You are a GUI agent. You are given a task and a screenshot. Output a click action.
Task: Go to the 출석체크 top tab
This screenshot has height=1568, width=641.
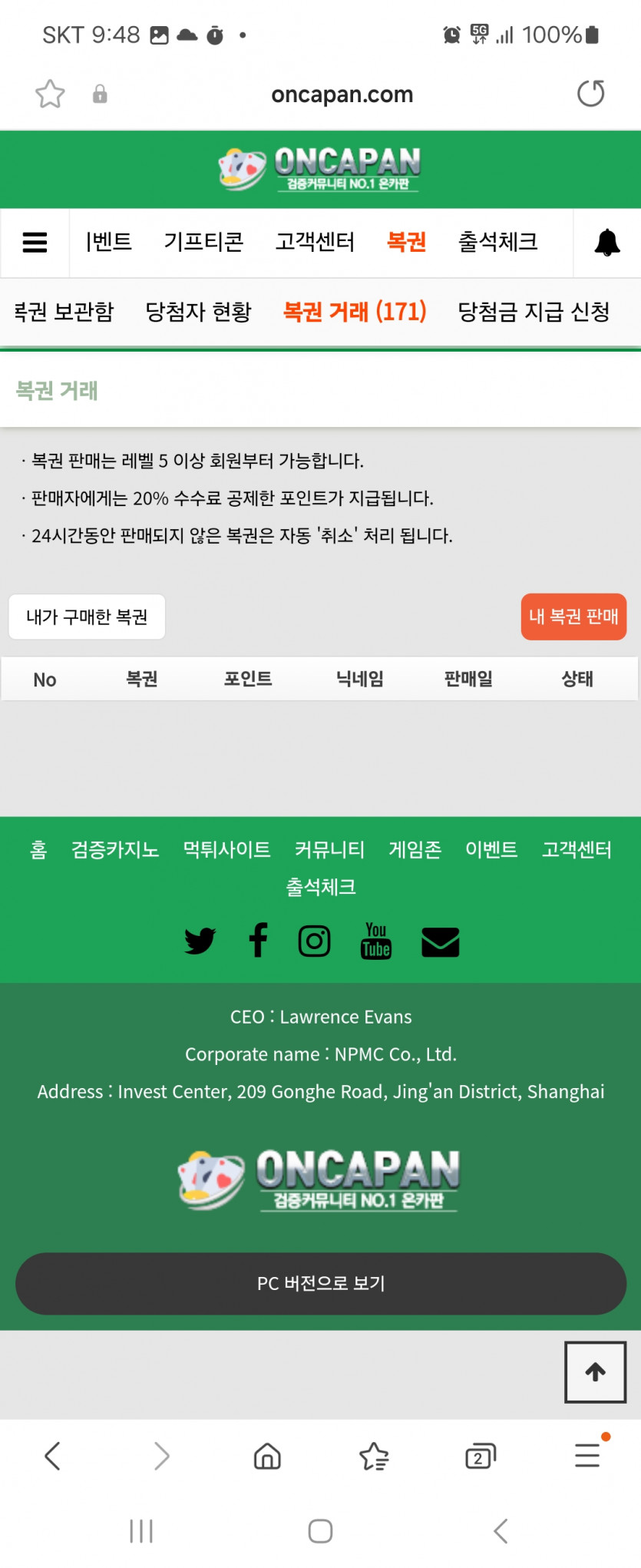[497, 242]
